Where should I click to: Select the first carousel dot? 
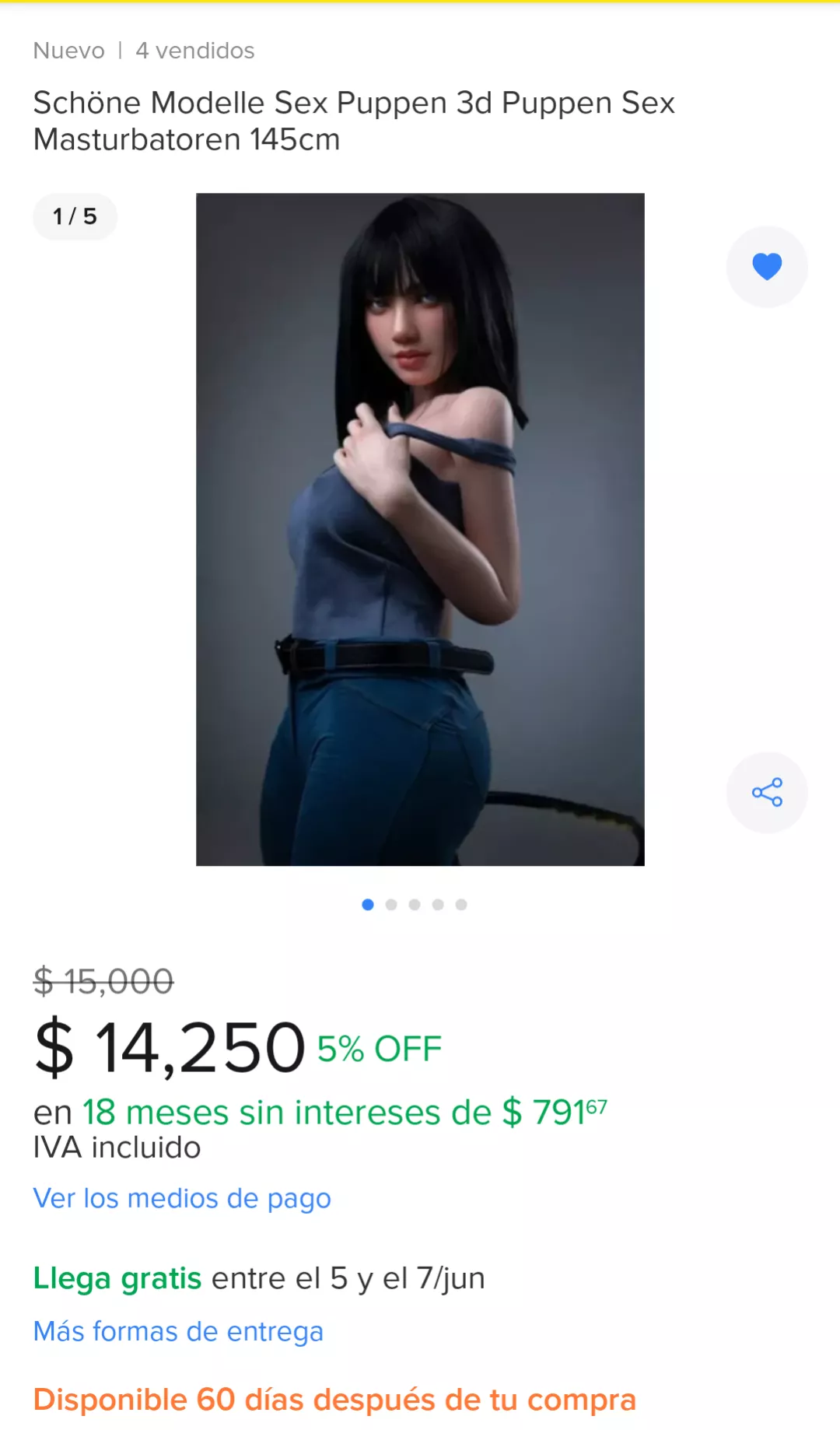[x=368, y=905]
